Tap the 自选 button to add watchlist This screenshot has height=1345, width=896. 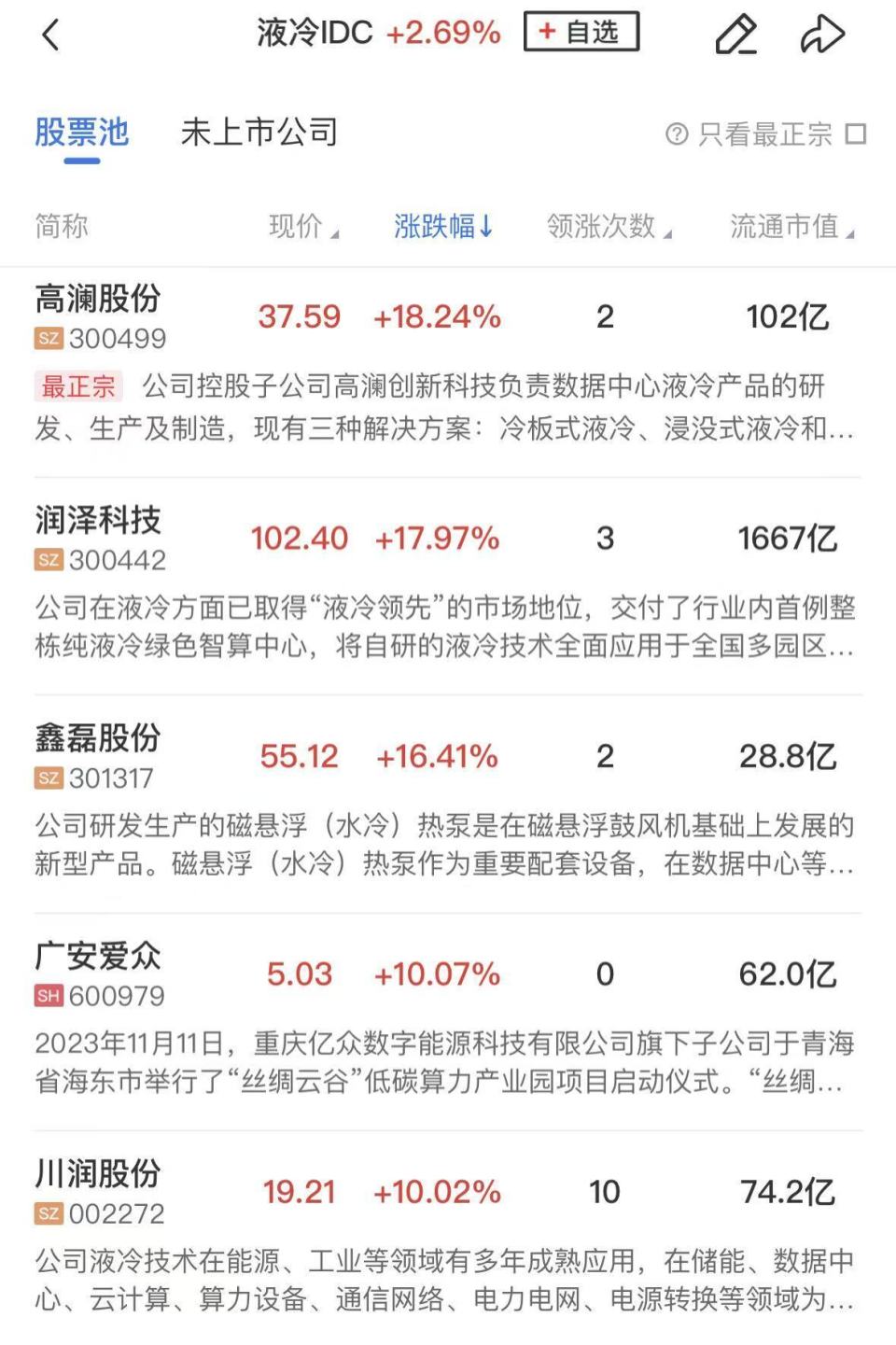tap(582, 31)
